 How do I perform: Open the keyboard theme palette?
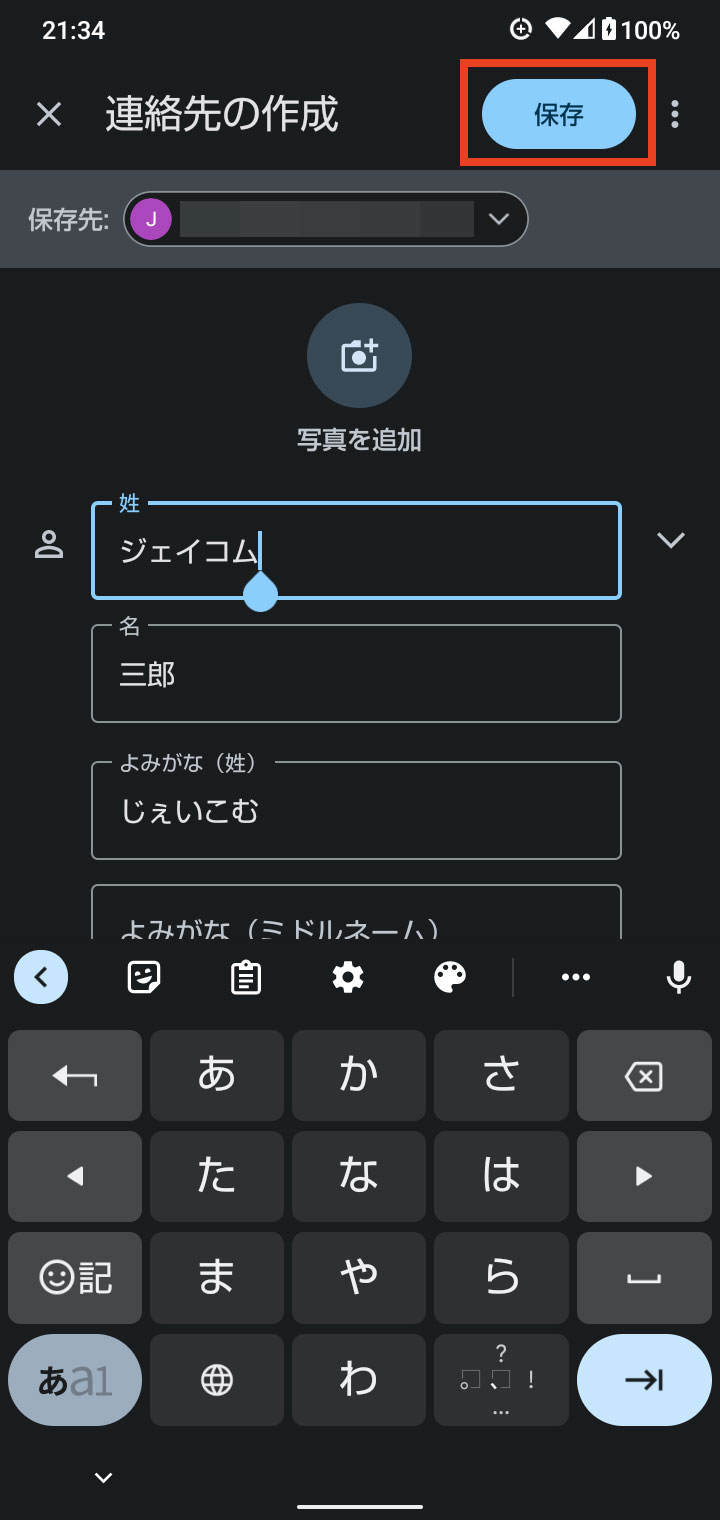(x=450, y=977)
